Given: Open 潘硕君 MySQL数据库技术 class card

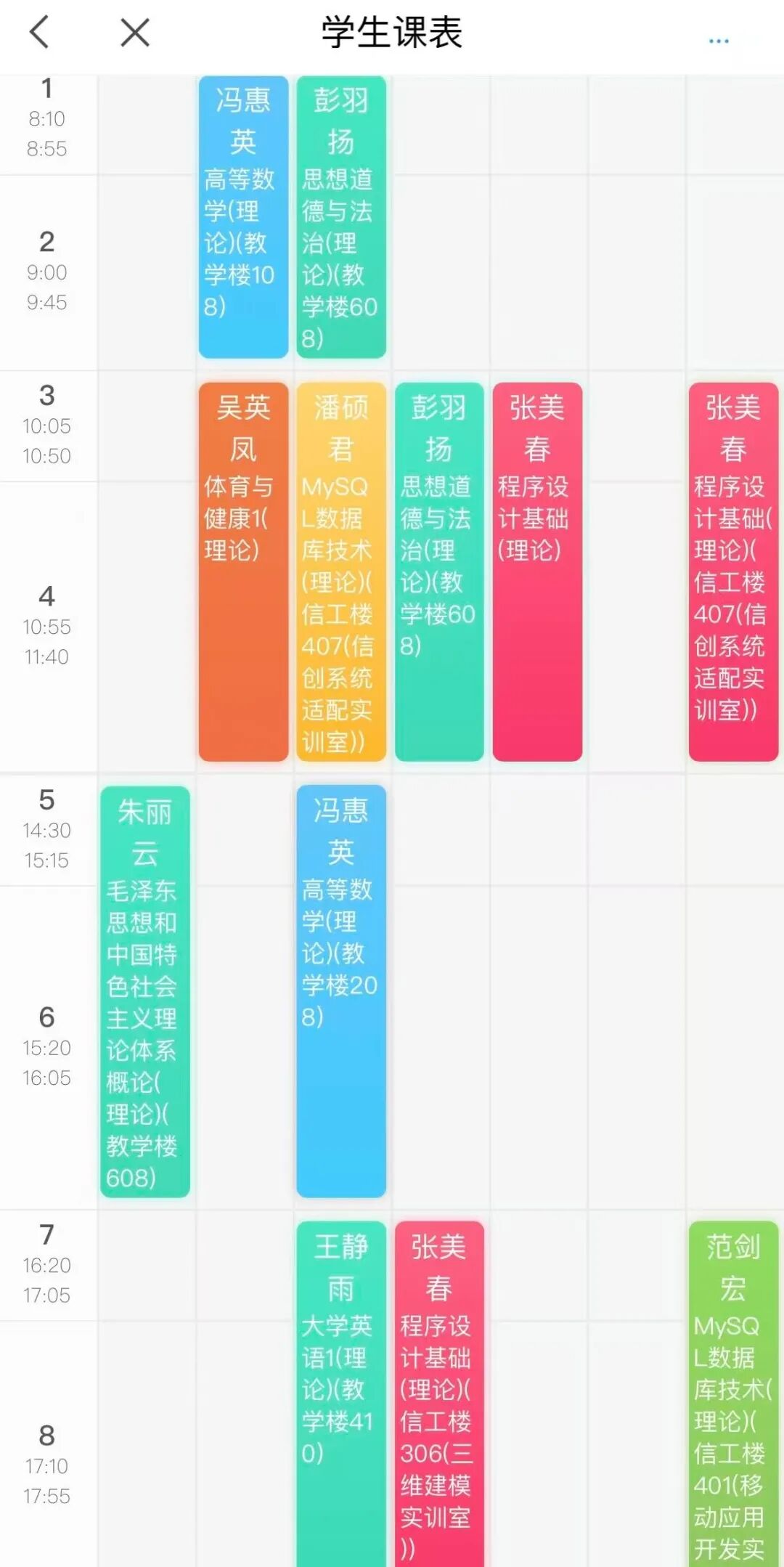Looking at the screenshot, I should (x=340, y=571).
